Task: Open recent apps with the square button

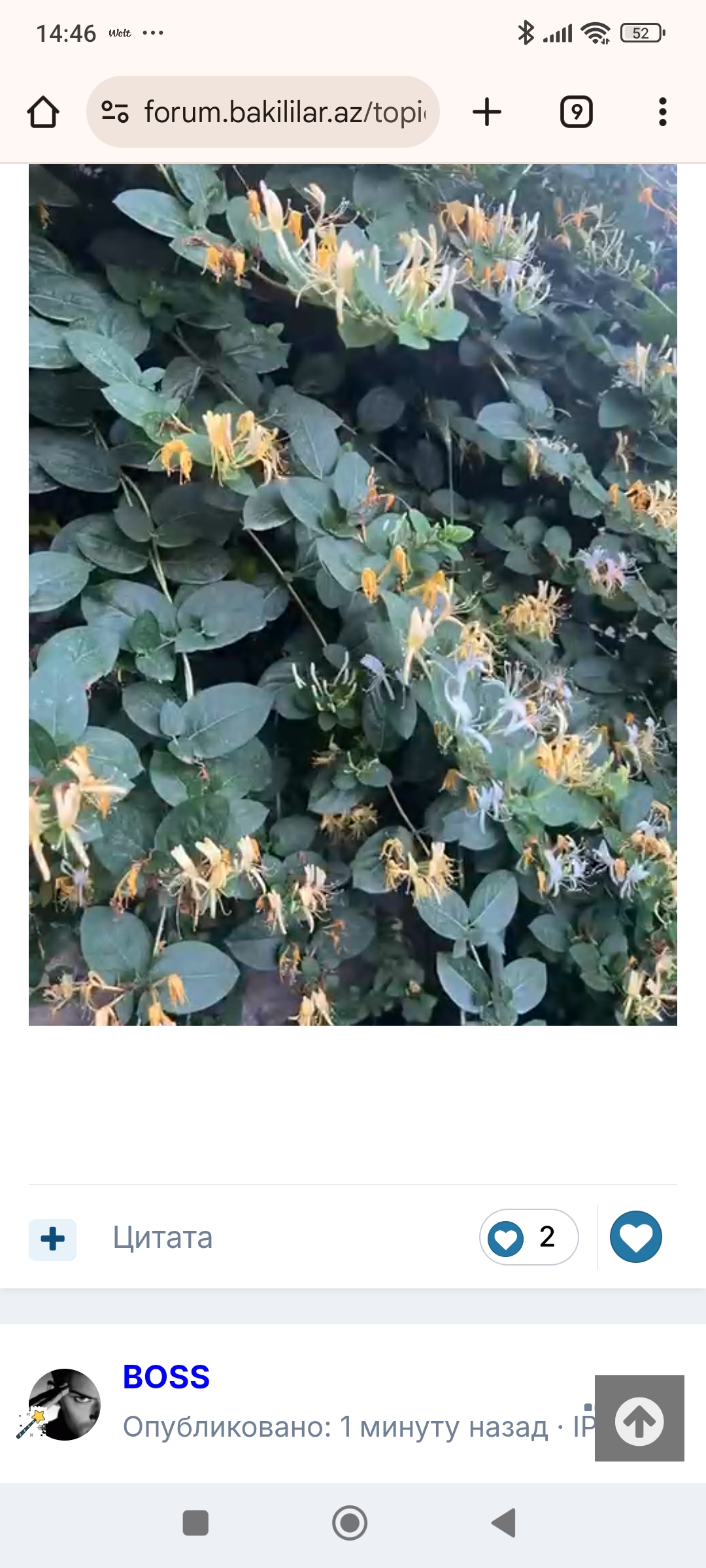Action: tap(195, 1523)
